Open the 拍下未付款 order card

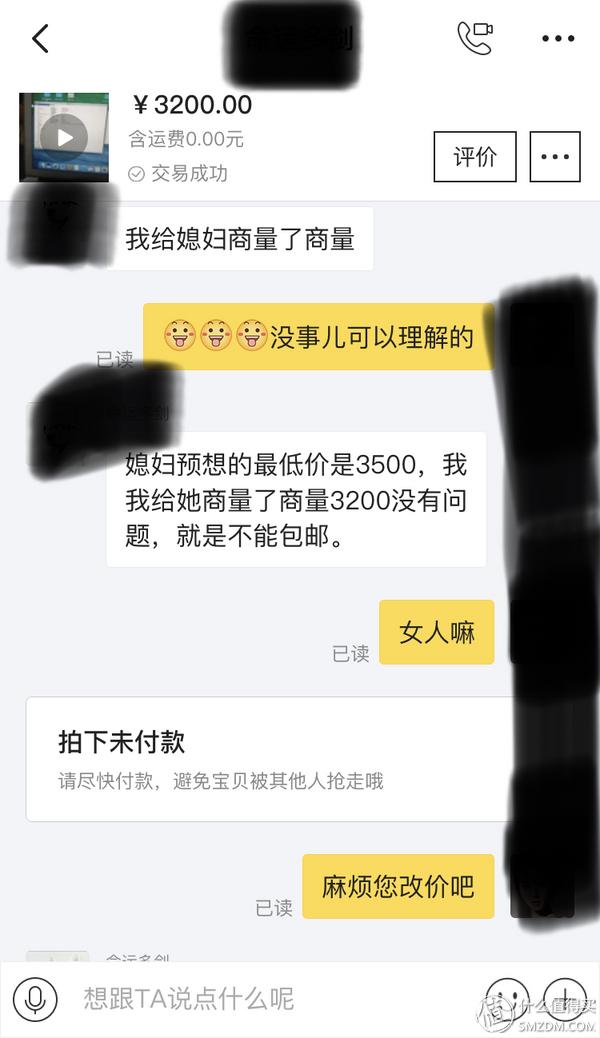click(268, 759)
